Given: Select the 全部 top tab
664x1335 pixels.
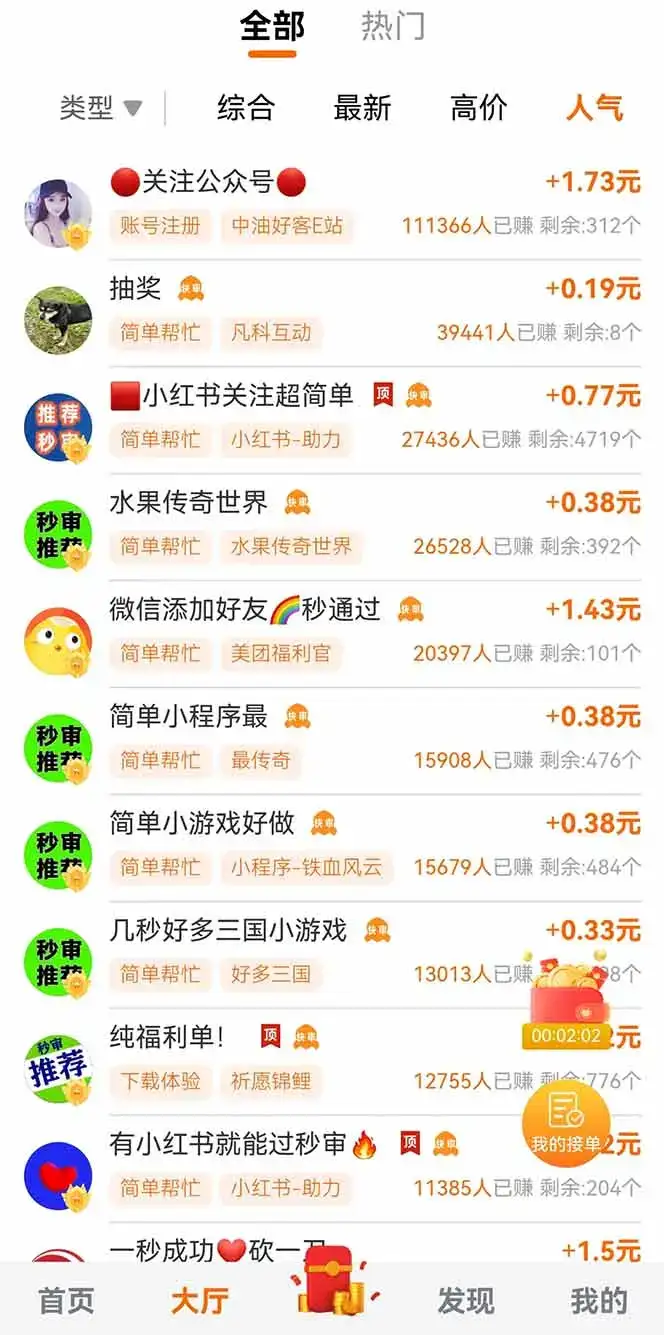Looking at the screenshot, I should [272, 26].
